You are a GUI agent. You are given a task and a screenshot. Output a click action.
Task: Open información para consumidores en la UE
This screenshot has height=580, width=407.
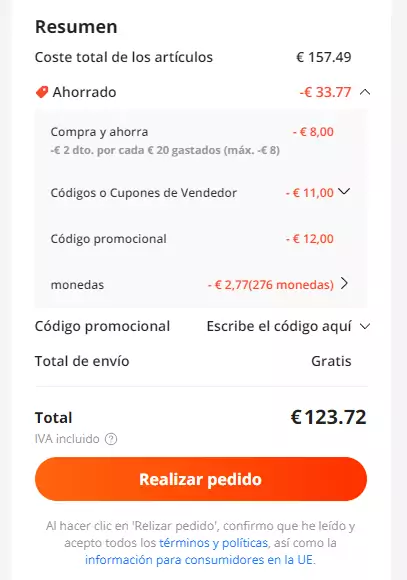(x=199, y=560)
